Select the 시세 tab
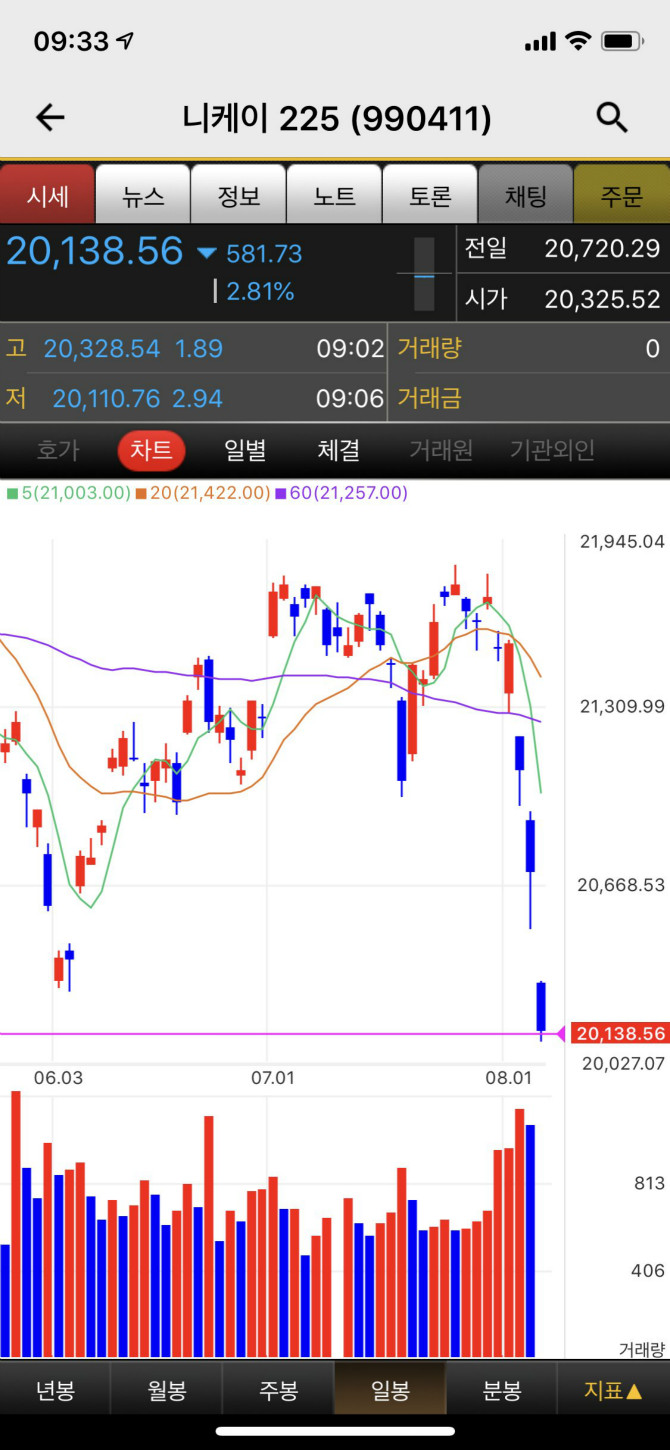670x1450 pixels. click(47, 195)
